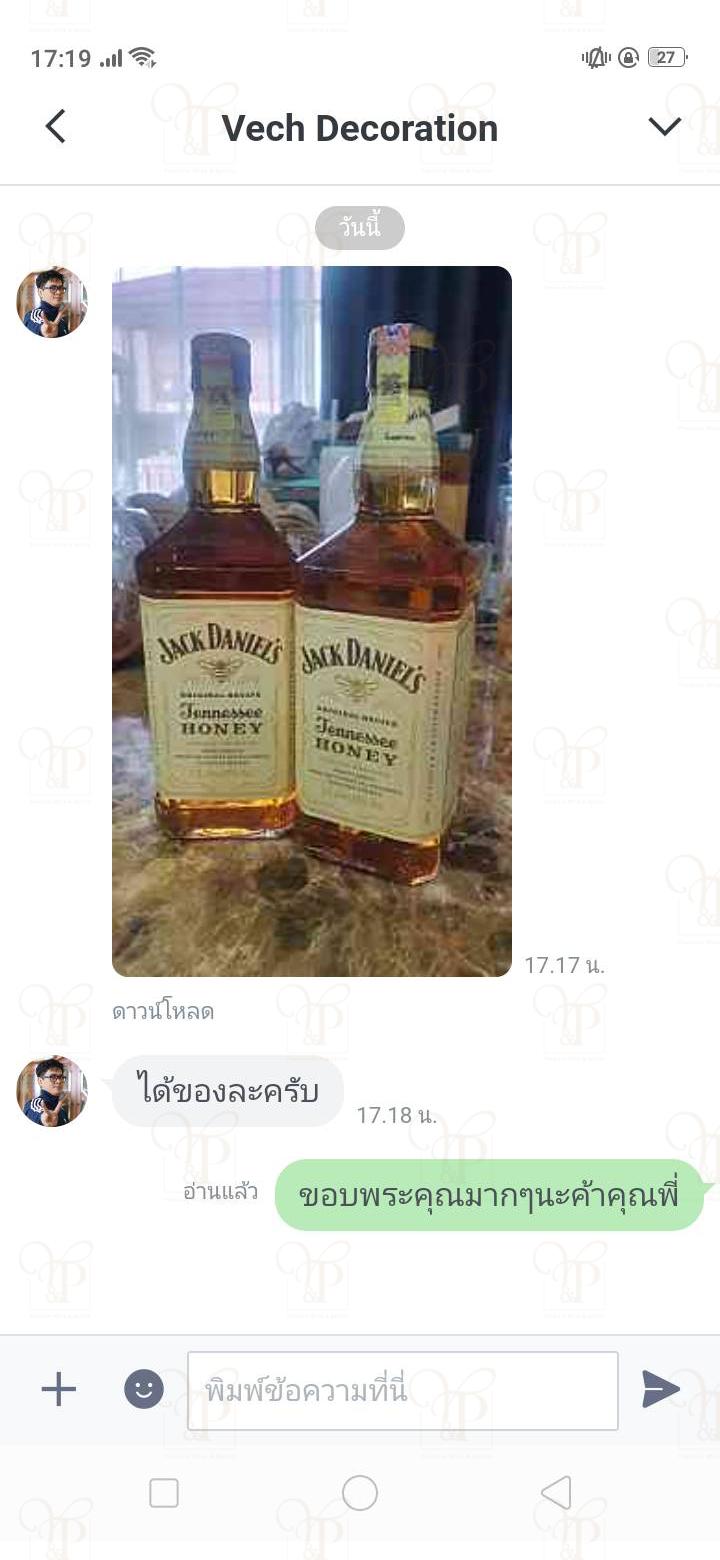Expand the chat menu chevron
The image size is (720, 1560).
[x=664, y=127]
